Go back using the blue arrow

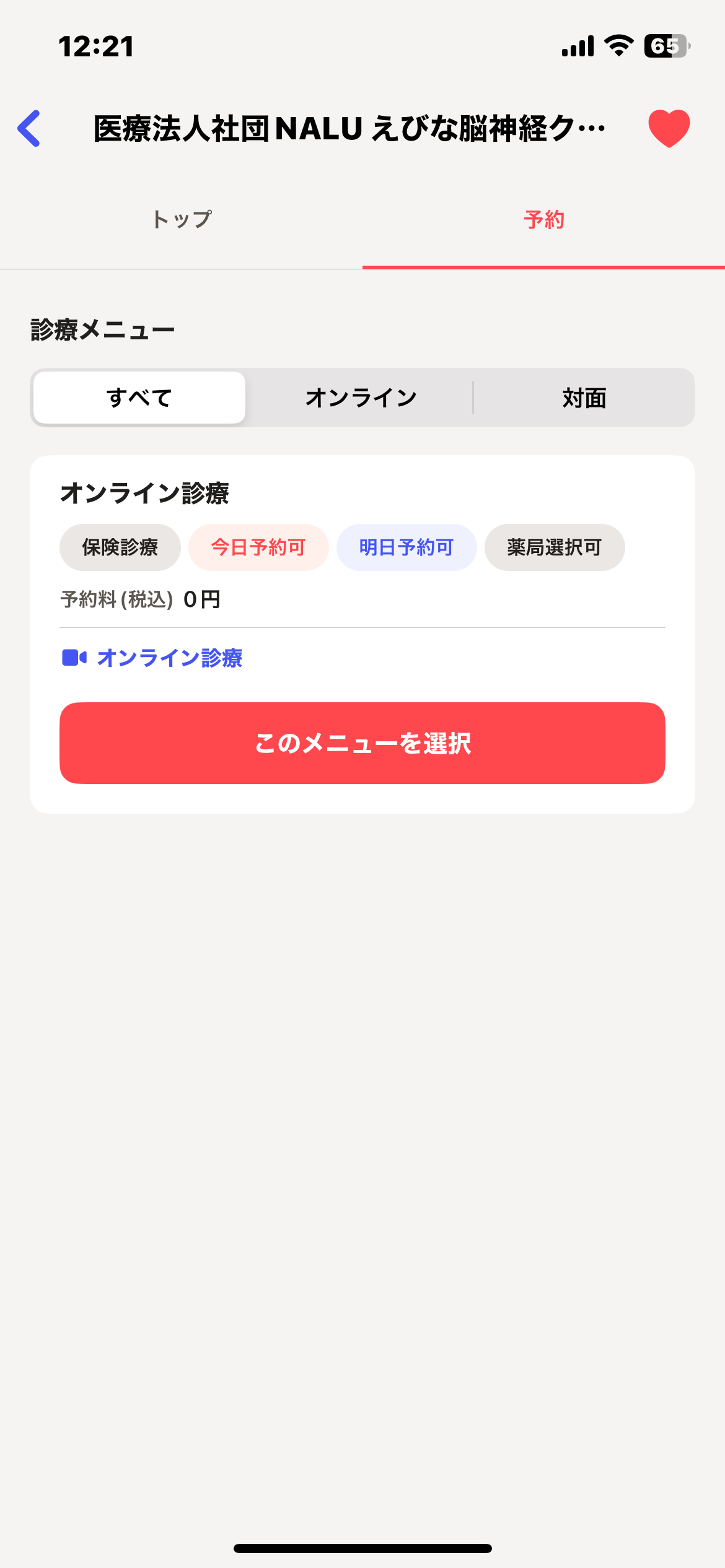(x=29, y=129)
